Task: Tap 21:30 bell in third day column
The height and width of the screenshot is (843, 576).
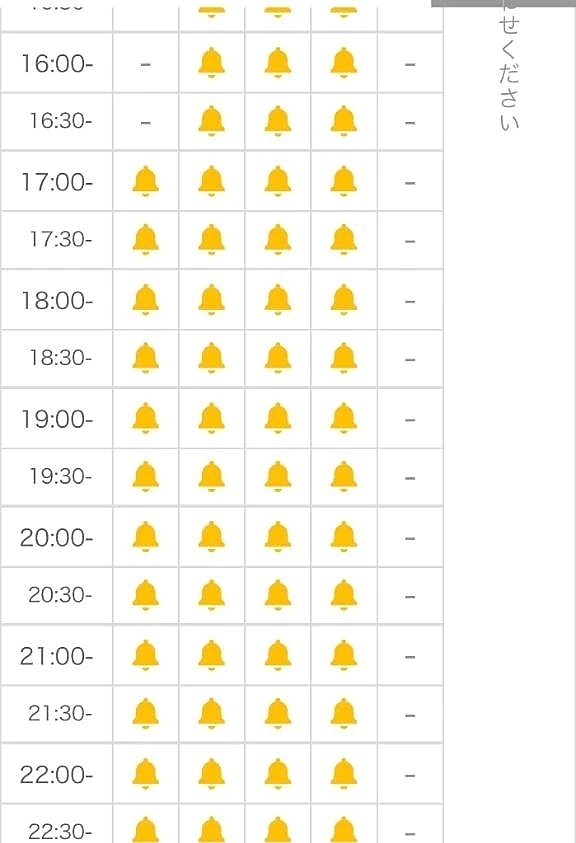Action: [278, 713]
